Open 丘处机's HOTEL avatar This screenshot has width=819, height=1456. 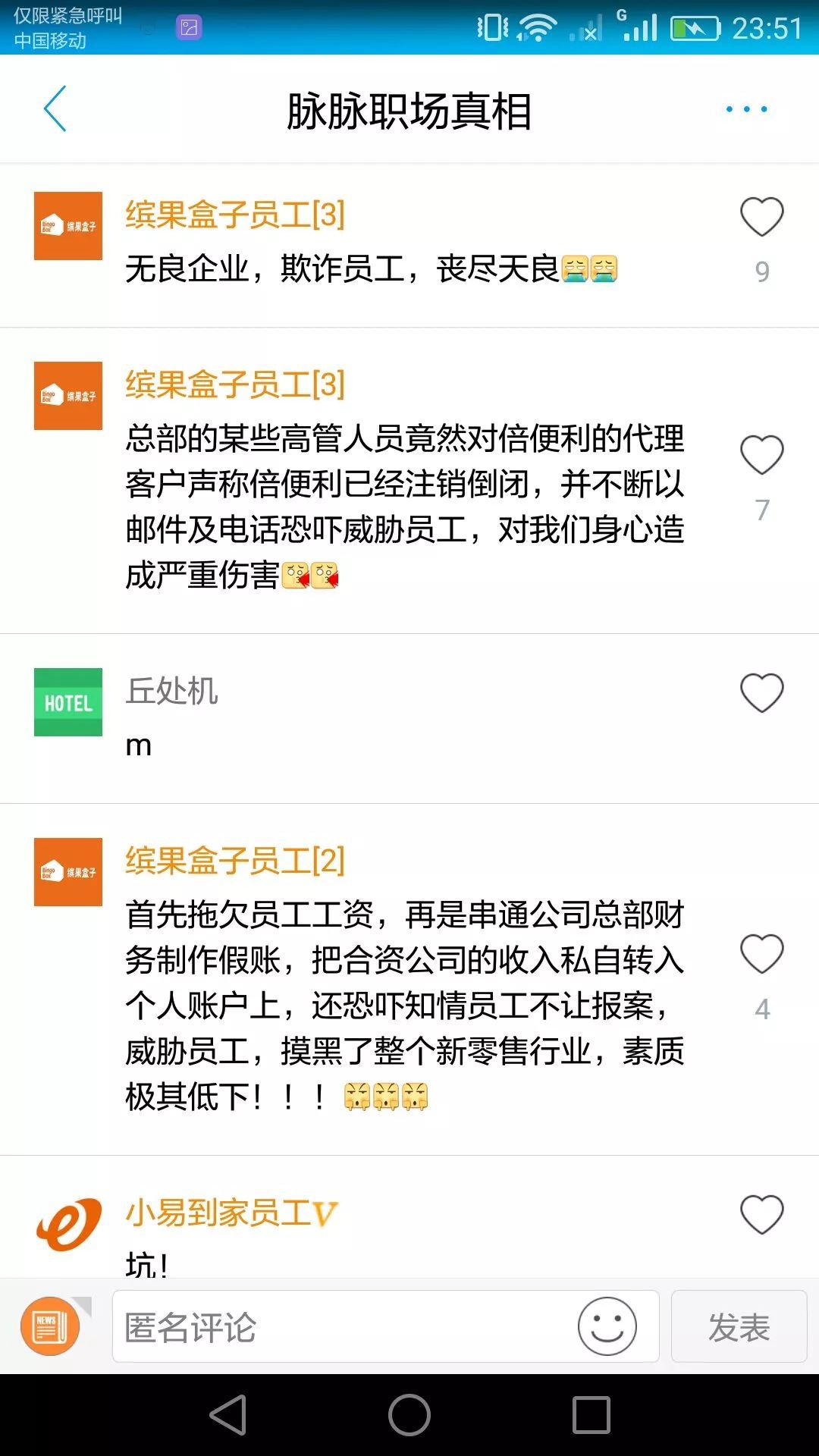pyautogui.click(x=68, y=702)
